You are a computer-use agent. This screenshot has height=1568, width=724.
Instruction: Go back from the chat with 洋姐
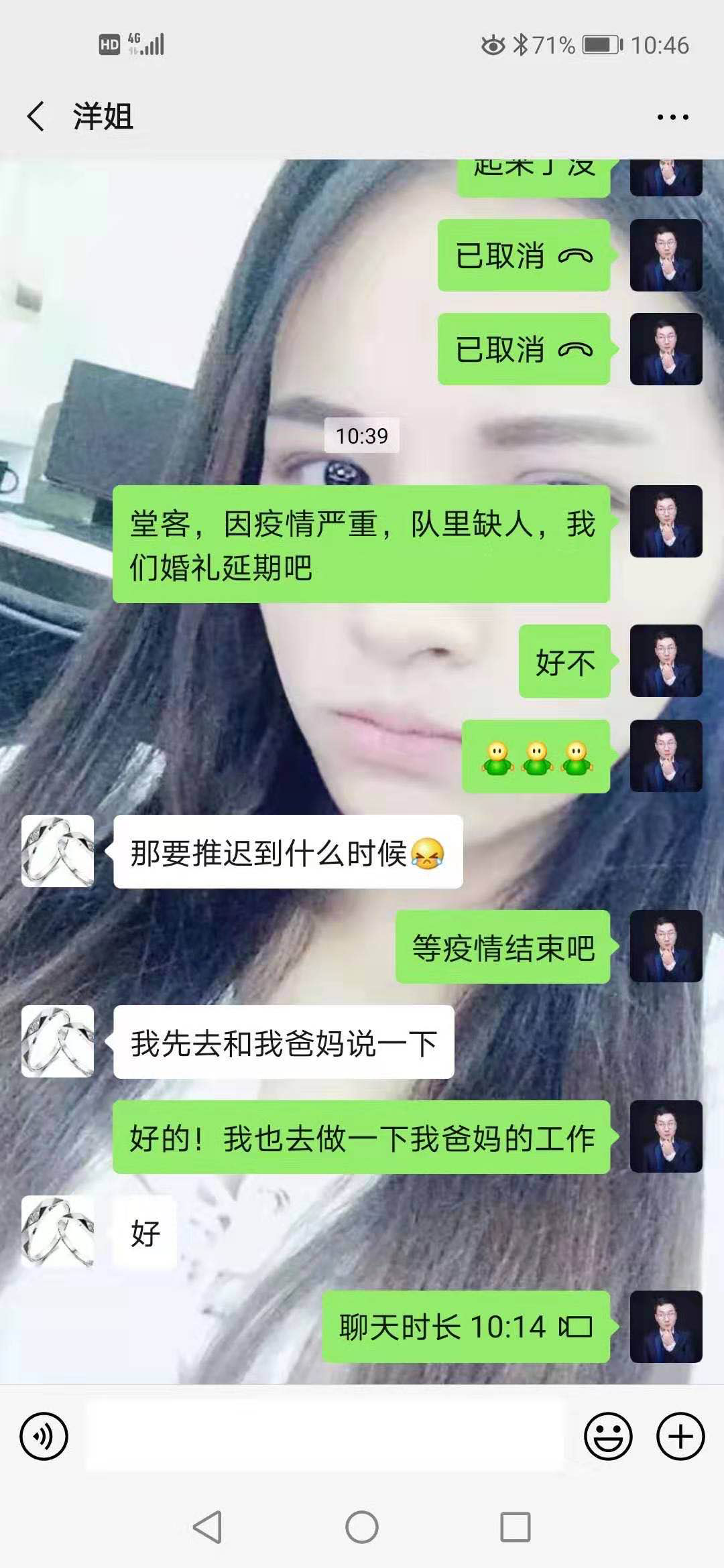pos(37,117)
